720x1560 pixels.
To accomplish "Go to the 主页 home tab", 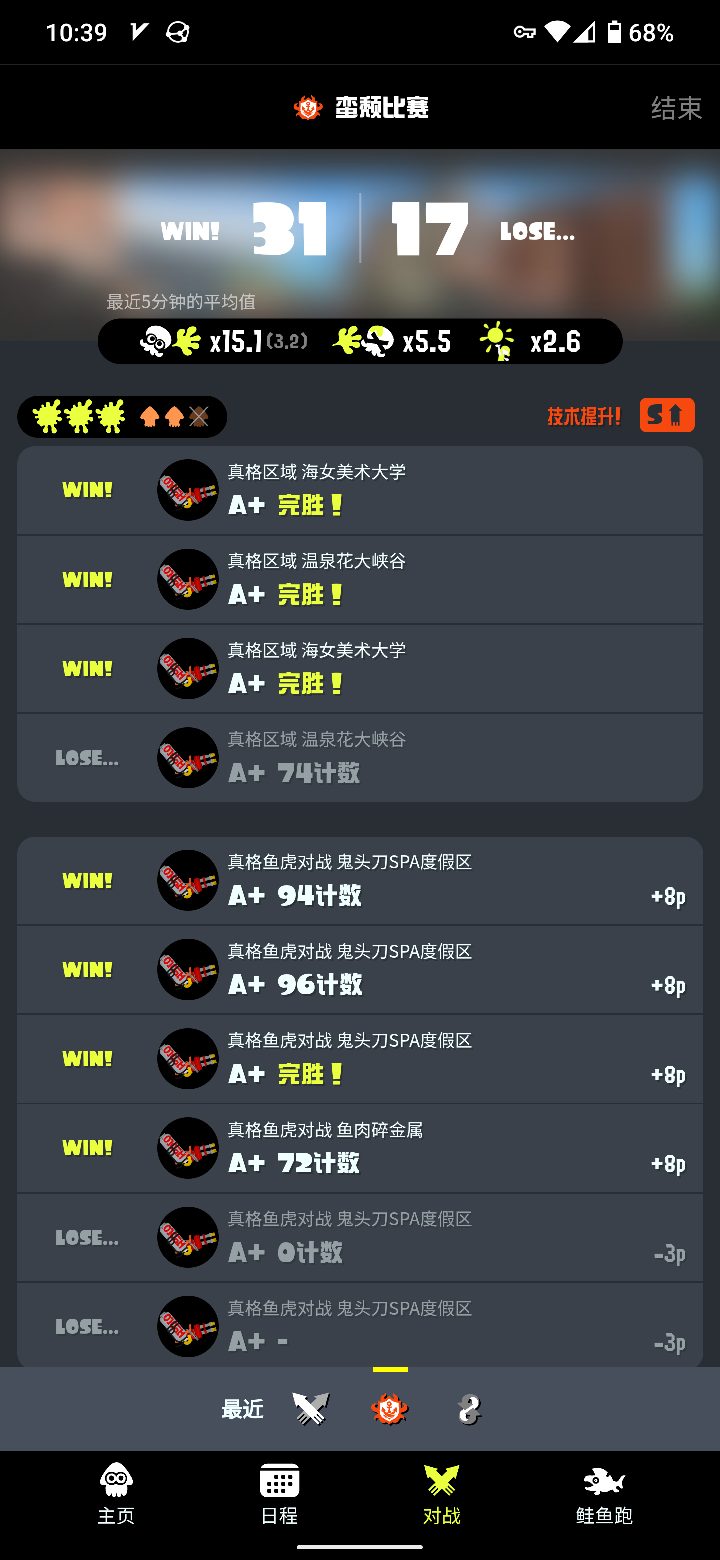I will click(x=116, y=1494).
